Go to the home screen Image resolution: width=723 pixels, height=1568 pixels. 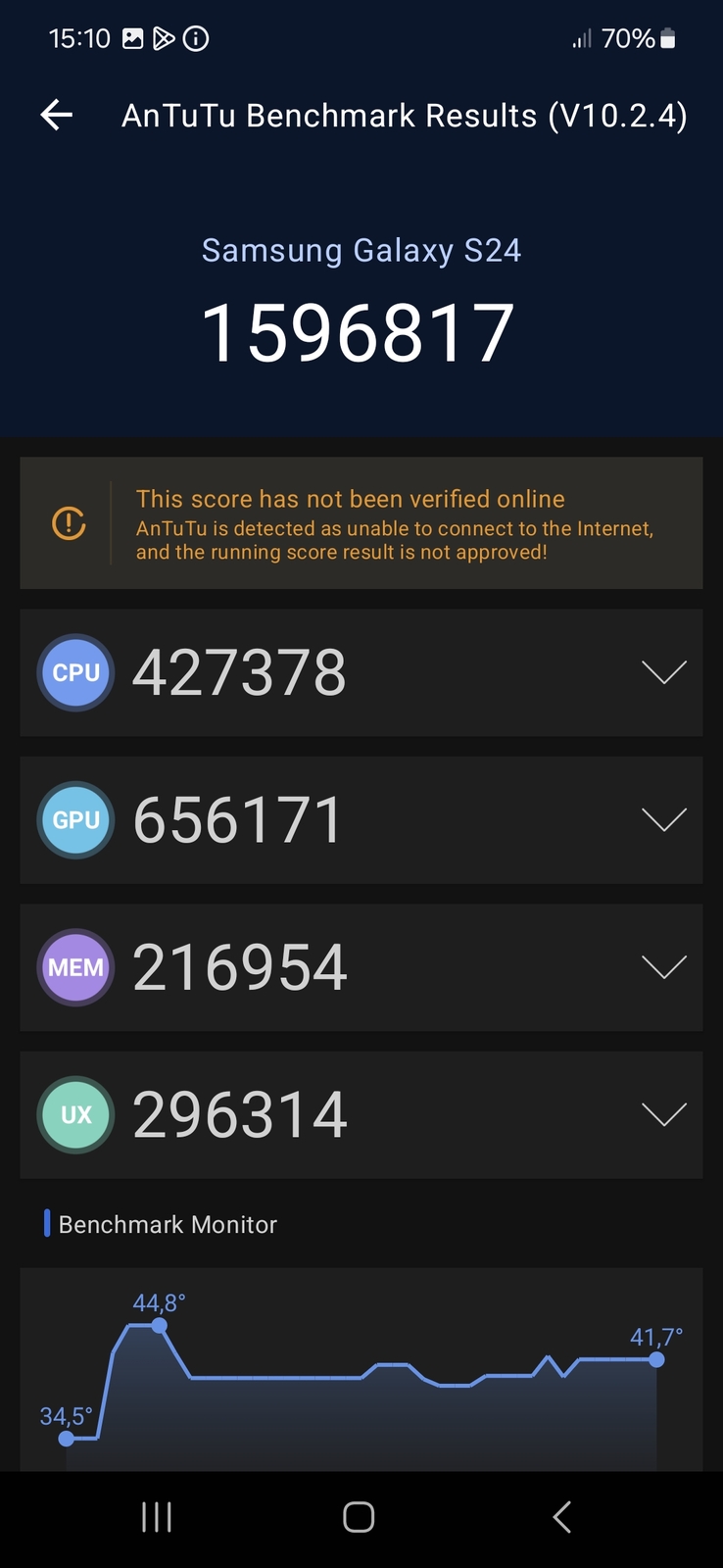click(x=359, y=1517)
